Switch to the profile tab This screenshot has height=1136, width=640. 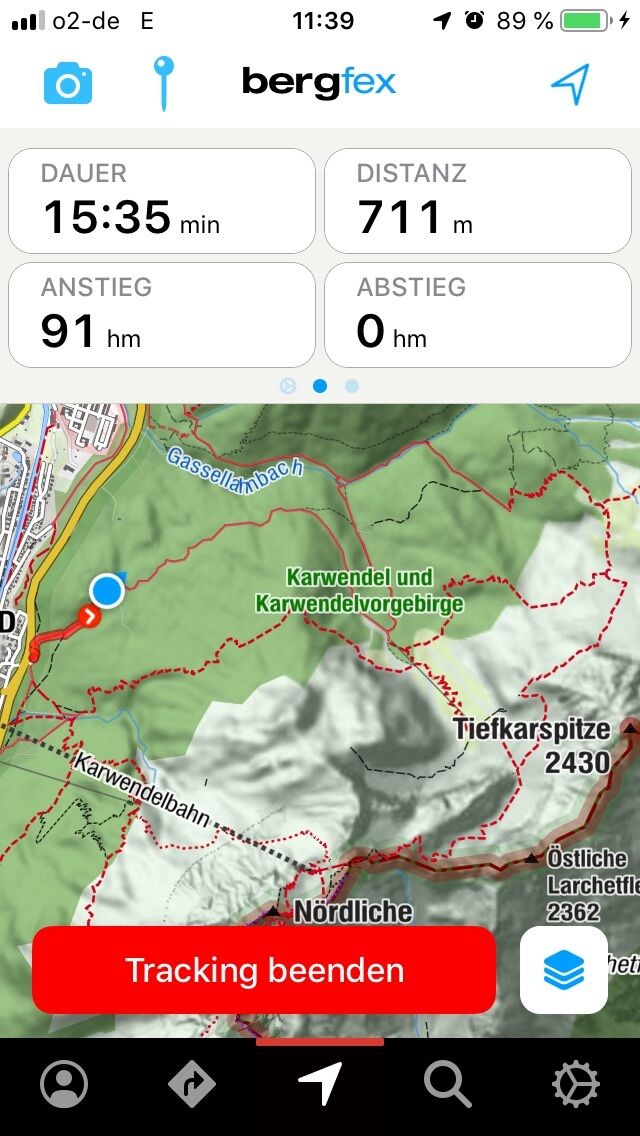click(64, 1085)
